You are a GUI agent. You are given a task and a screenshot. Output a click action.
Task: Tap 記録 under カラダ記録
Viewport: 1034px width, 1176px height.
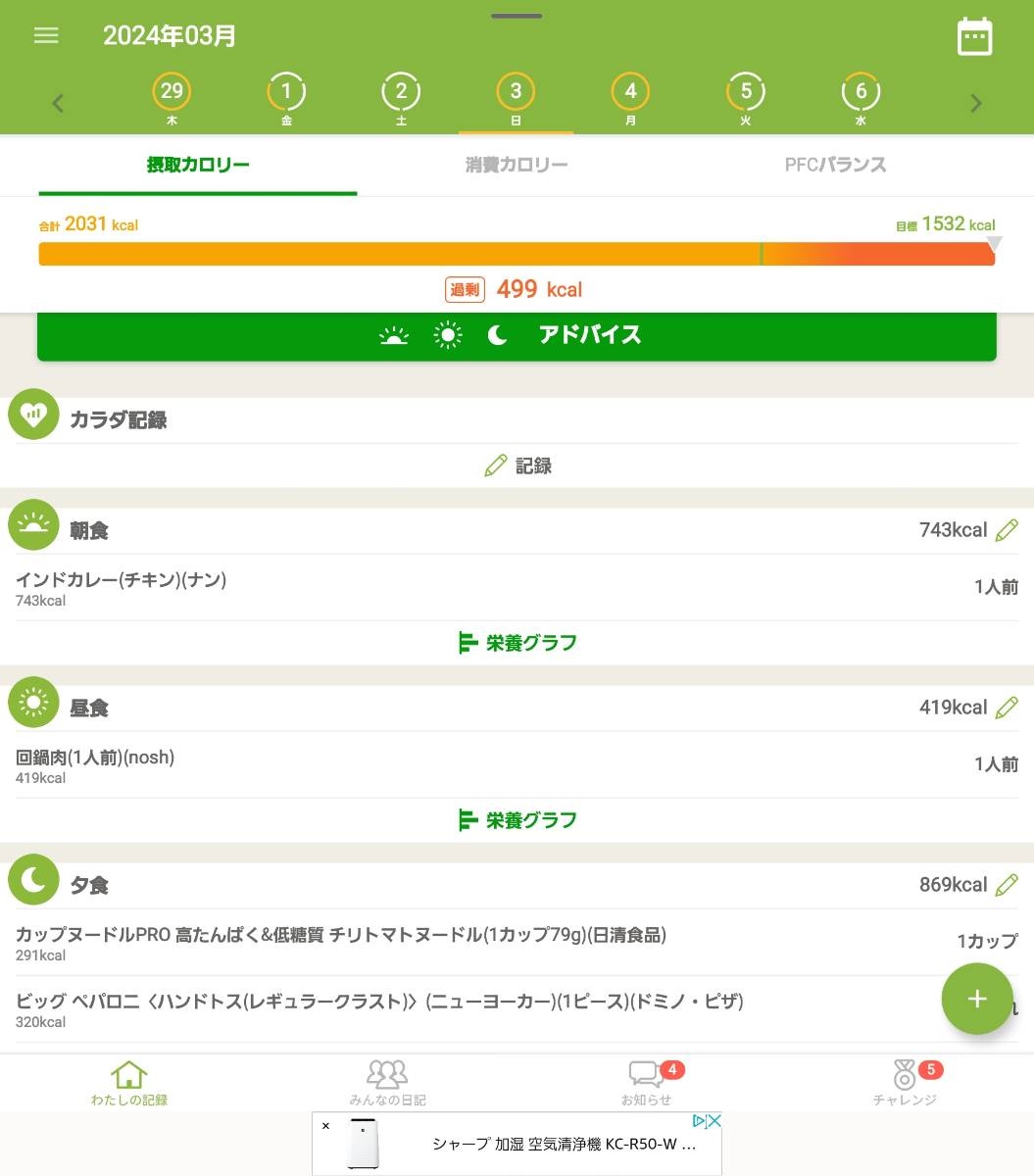517,465
